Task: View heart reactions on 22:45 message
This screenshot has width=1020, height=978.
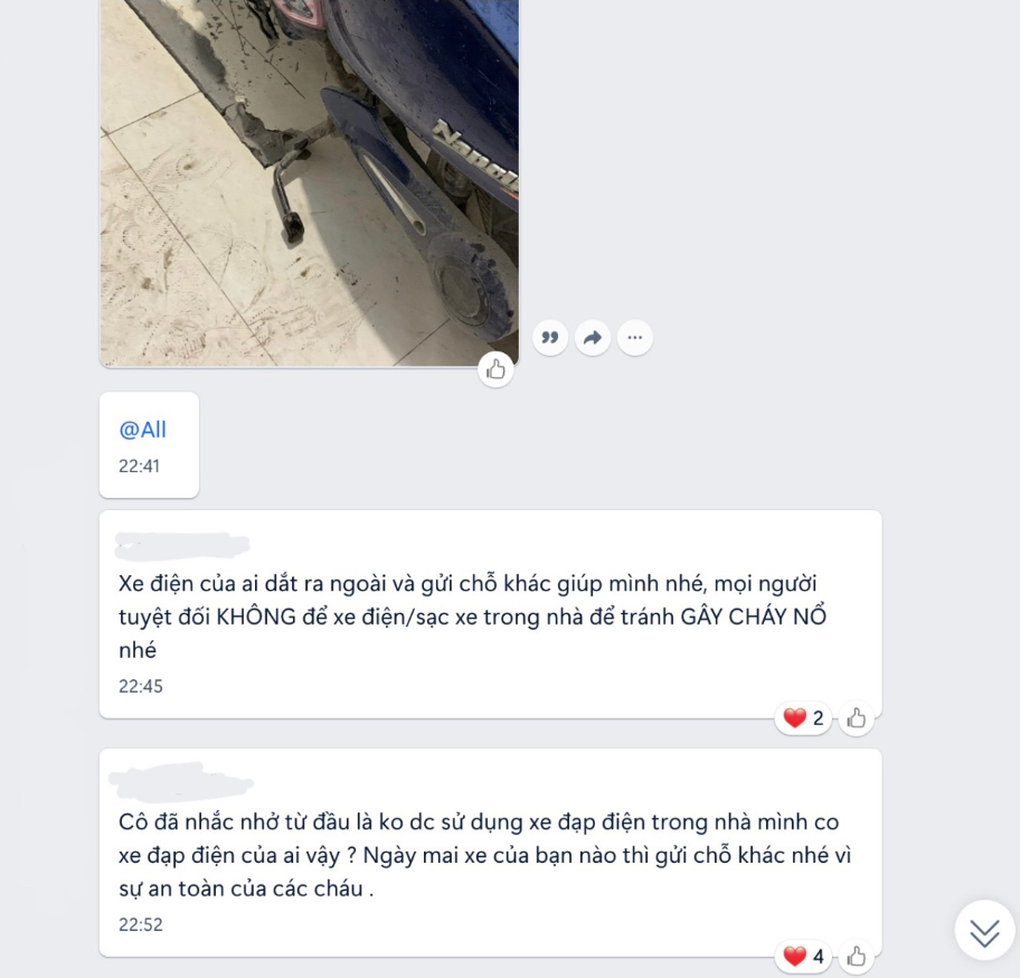Action: [x=803, y=718]
